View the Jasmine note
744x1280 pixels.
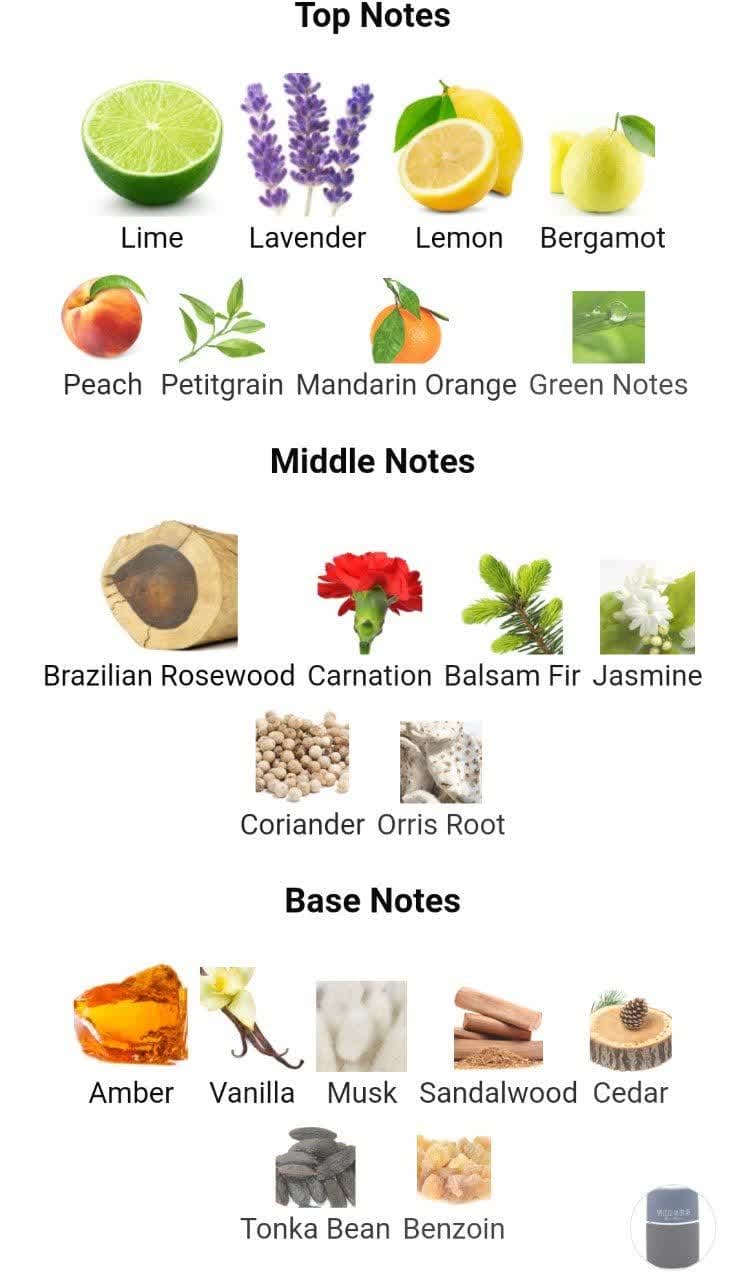pyautogui.click(x=647, y=608)
